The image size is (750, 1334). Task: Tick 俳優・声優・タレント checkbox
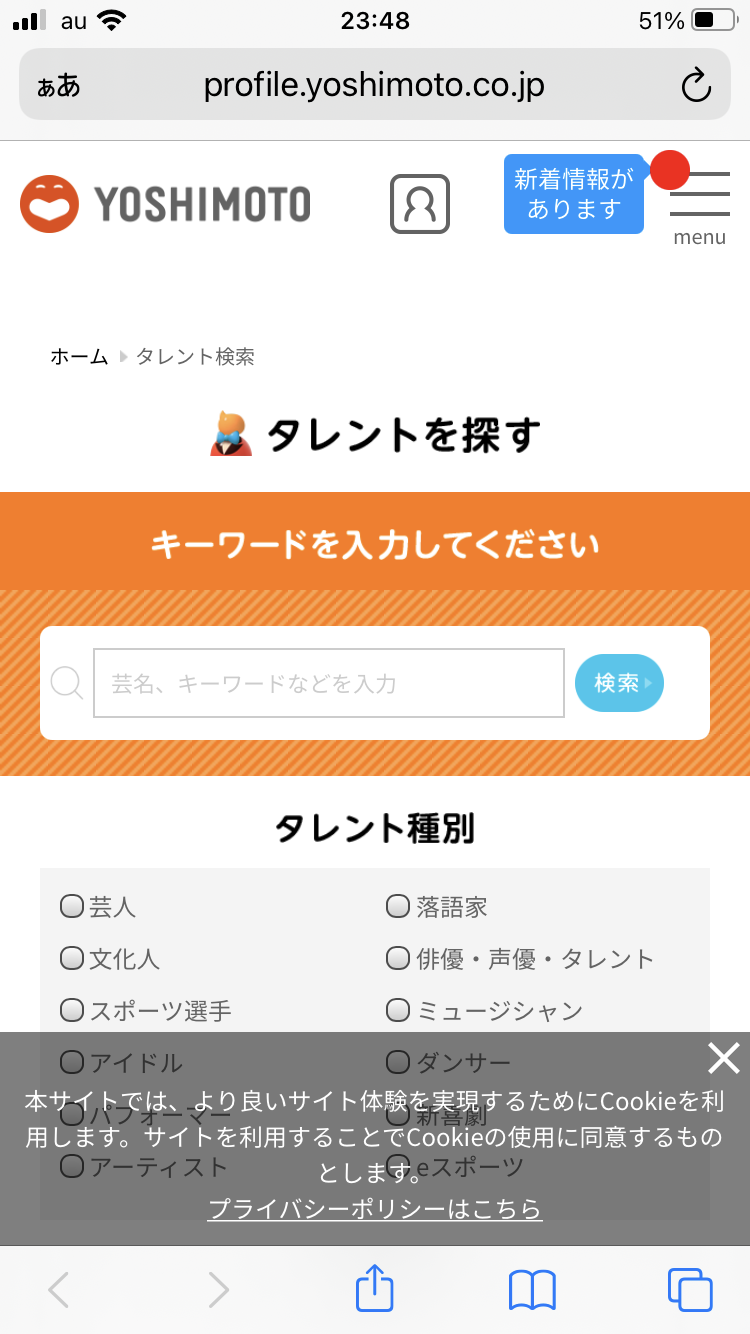coord(398,959)
